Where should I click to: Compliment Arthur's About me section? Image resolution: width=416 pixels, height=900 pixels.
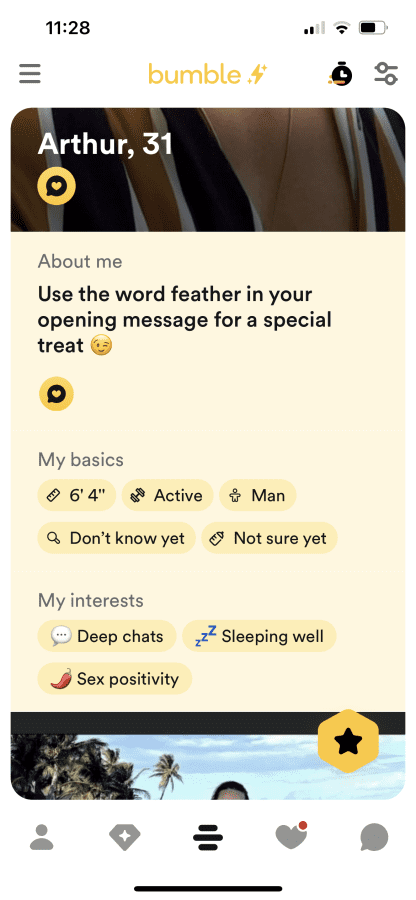click(56, 394)
